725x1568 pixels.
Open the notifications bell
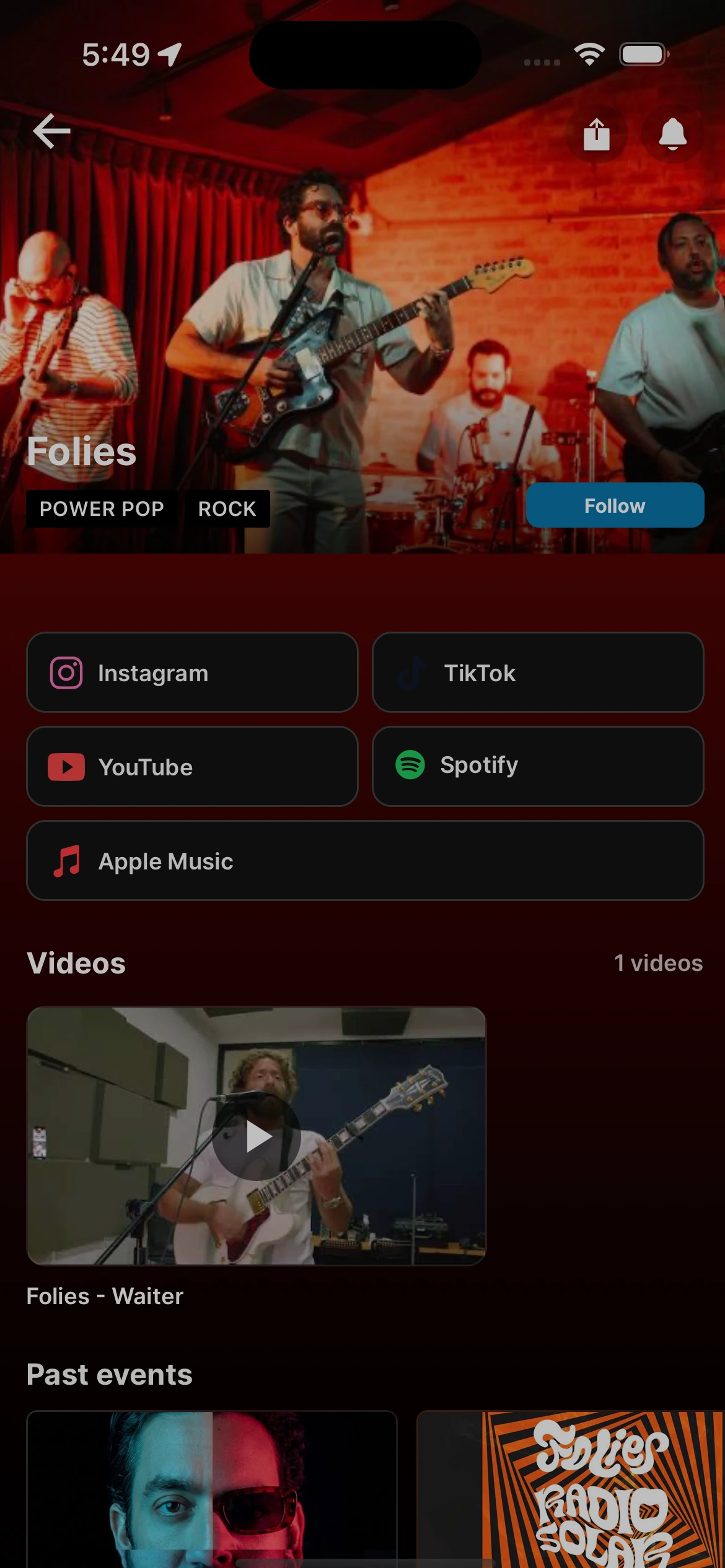(x=672, y=134)
